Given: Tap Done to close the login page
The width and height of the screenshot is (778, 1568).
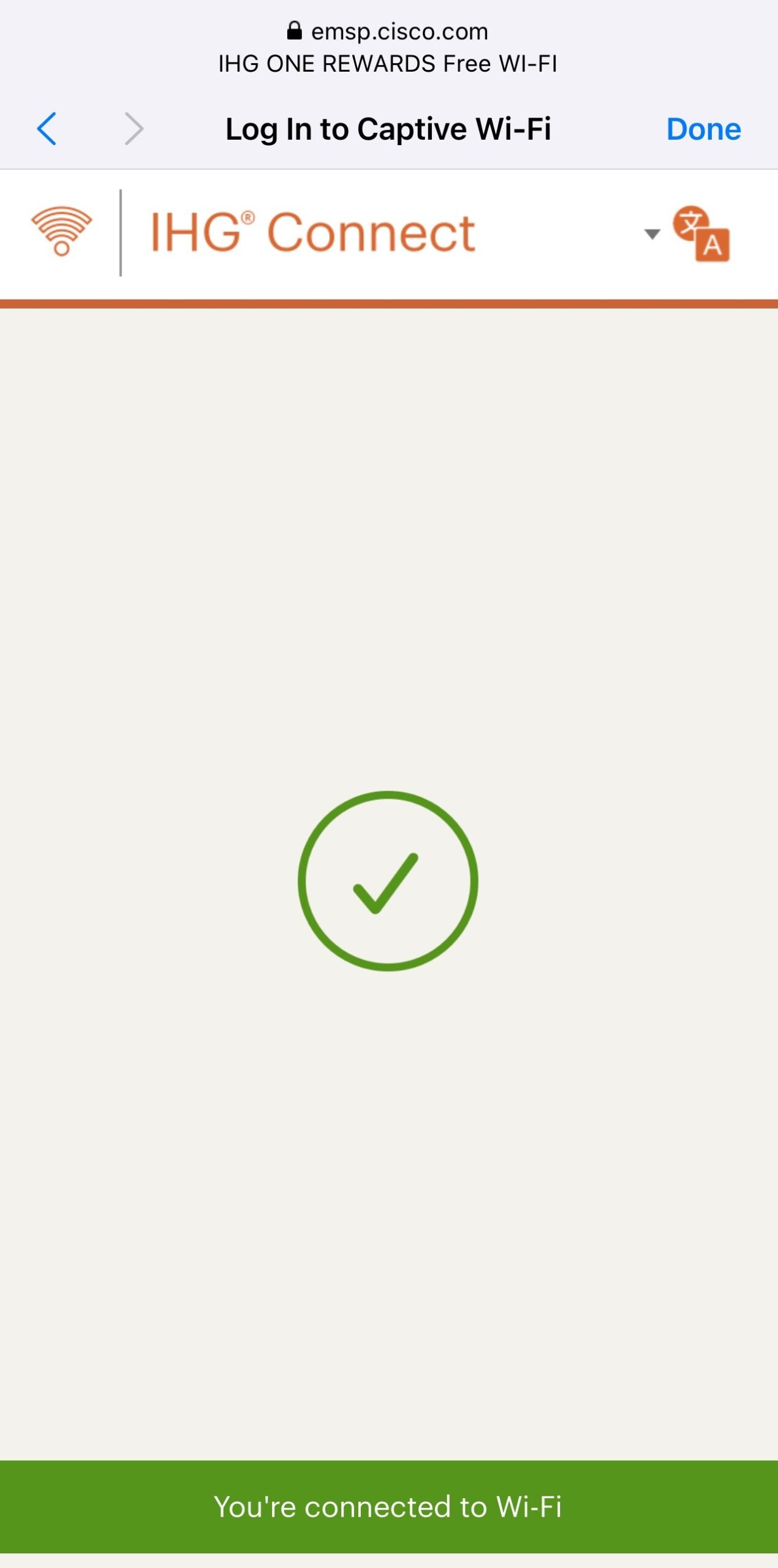Looking at the screenshot, I should pos(703,129).
